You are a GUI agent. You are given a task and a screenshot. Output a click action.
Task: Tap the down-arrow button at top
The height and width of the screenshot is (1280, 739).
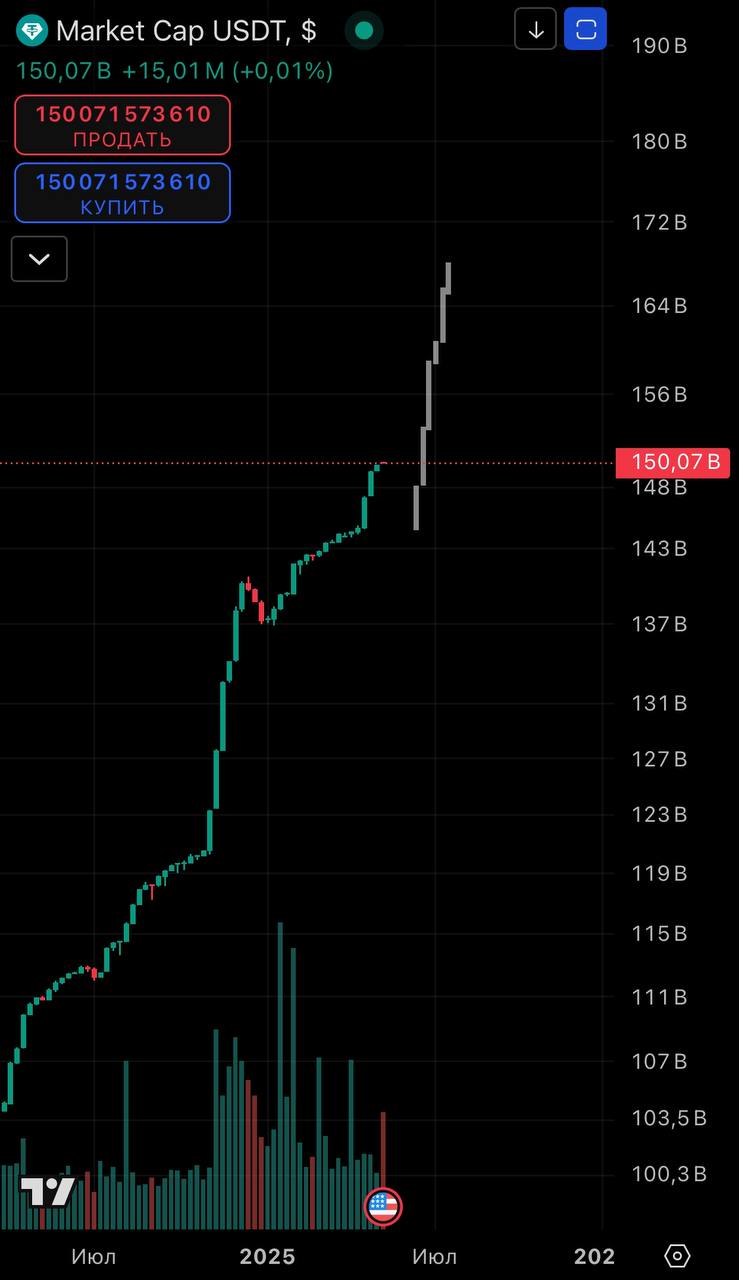coord(535,30)
